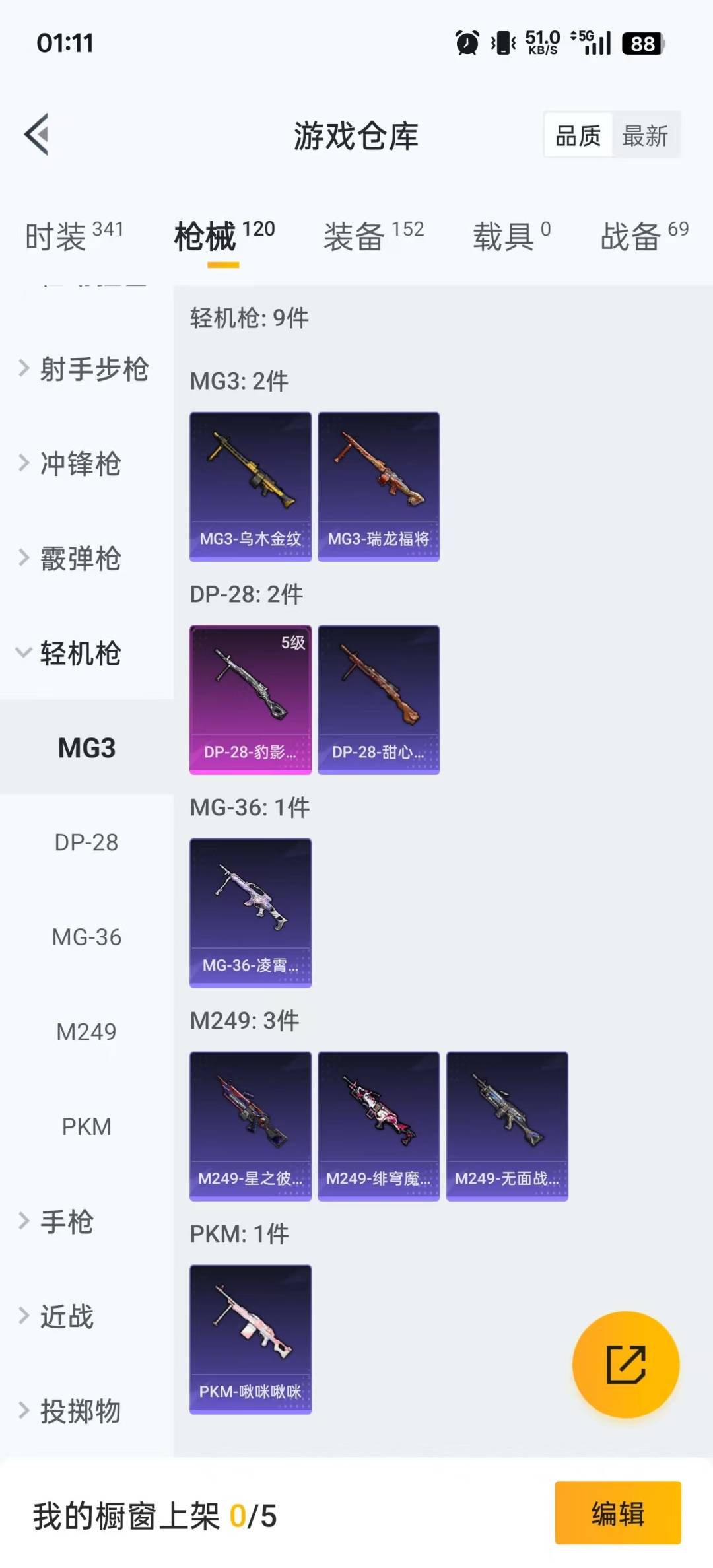Select the M249-无面战 thumbnail

coord(507,1125)
